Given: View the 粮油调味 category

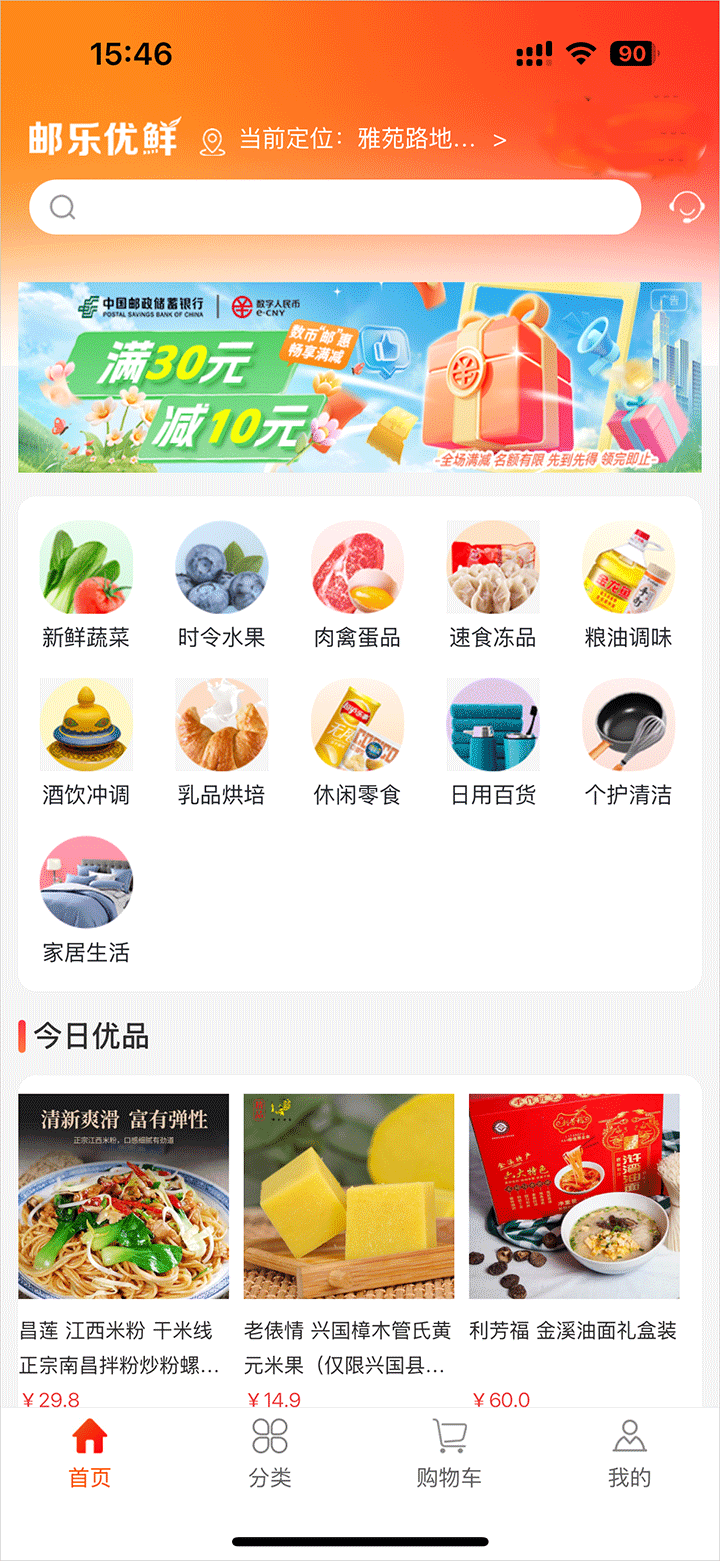Looking at the screenshot, I should tap(628, 585).
